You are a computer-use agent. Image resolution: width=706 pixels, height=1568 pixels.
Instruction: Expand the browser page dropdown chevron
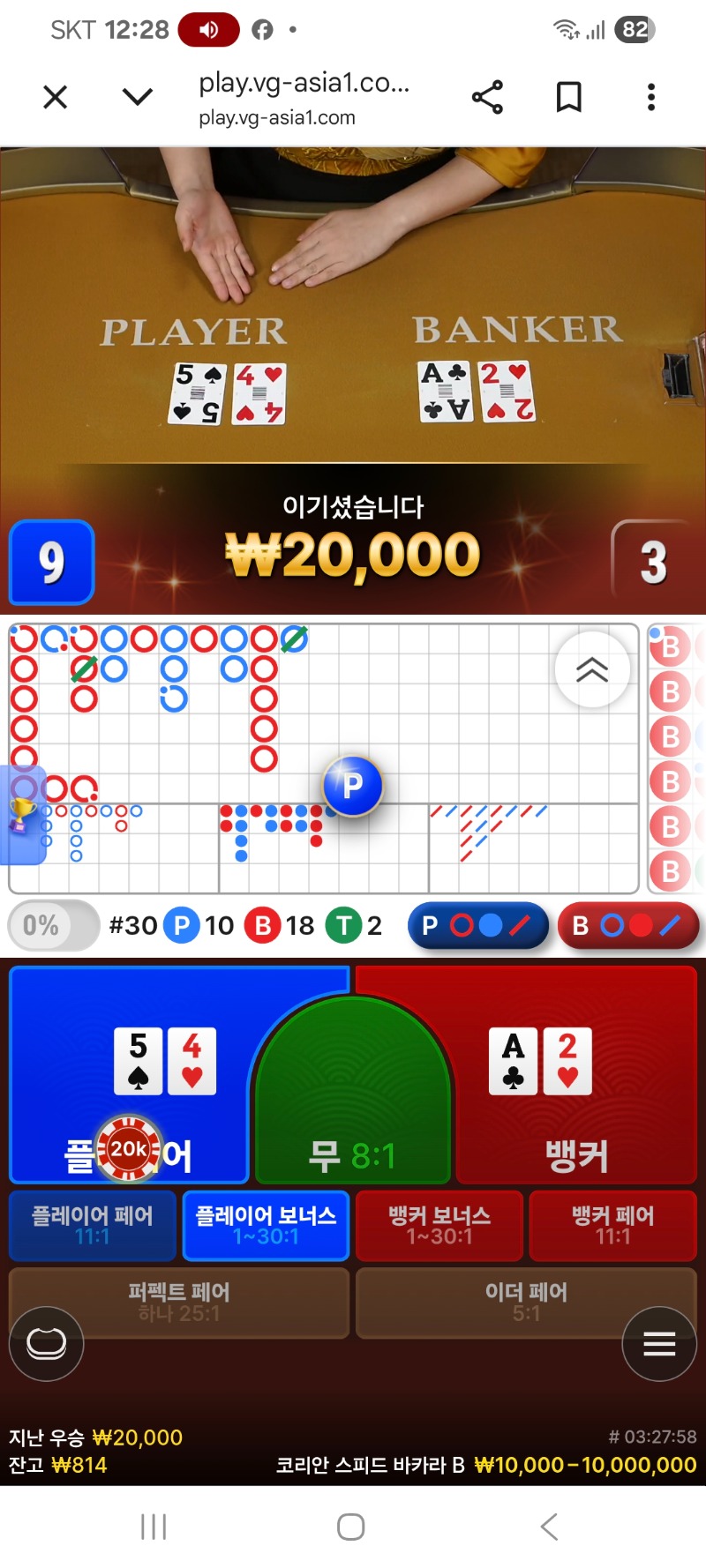[137, 97]
